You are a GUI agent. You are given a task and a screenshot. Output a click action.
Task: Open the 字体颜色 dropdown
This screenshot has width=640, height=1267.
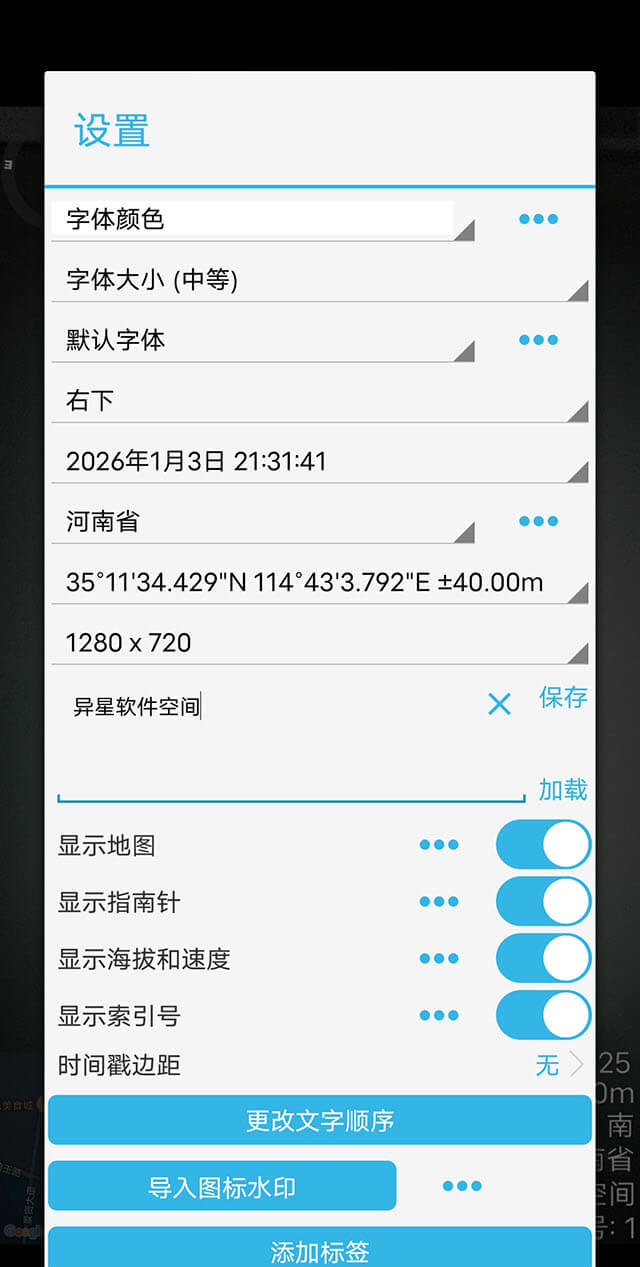pyautogui.click(x=260, y=219)
